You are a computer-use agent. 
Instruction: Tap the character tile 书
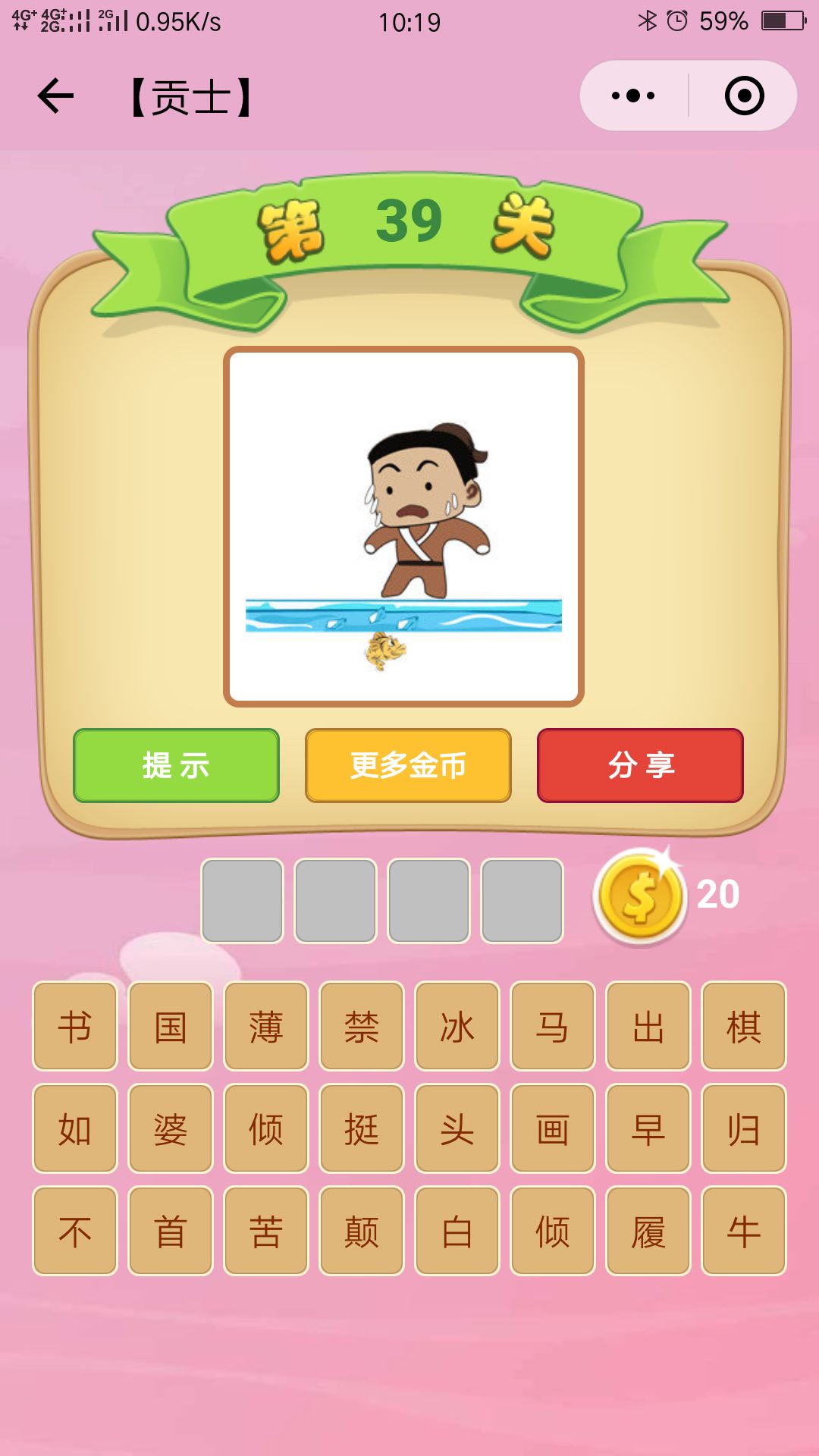pyautogui.click(x=75, y=1027)
